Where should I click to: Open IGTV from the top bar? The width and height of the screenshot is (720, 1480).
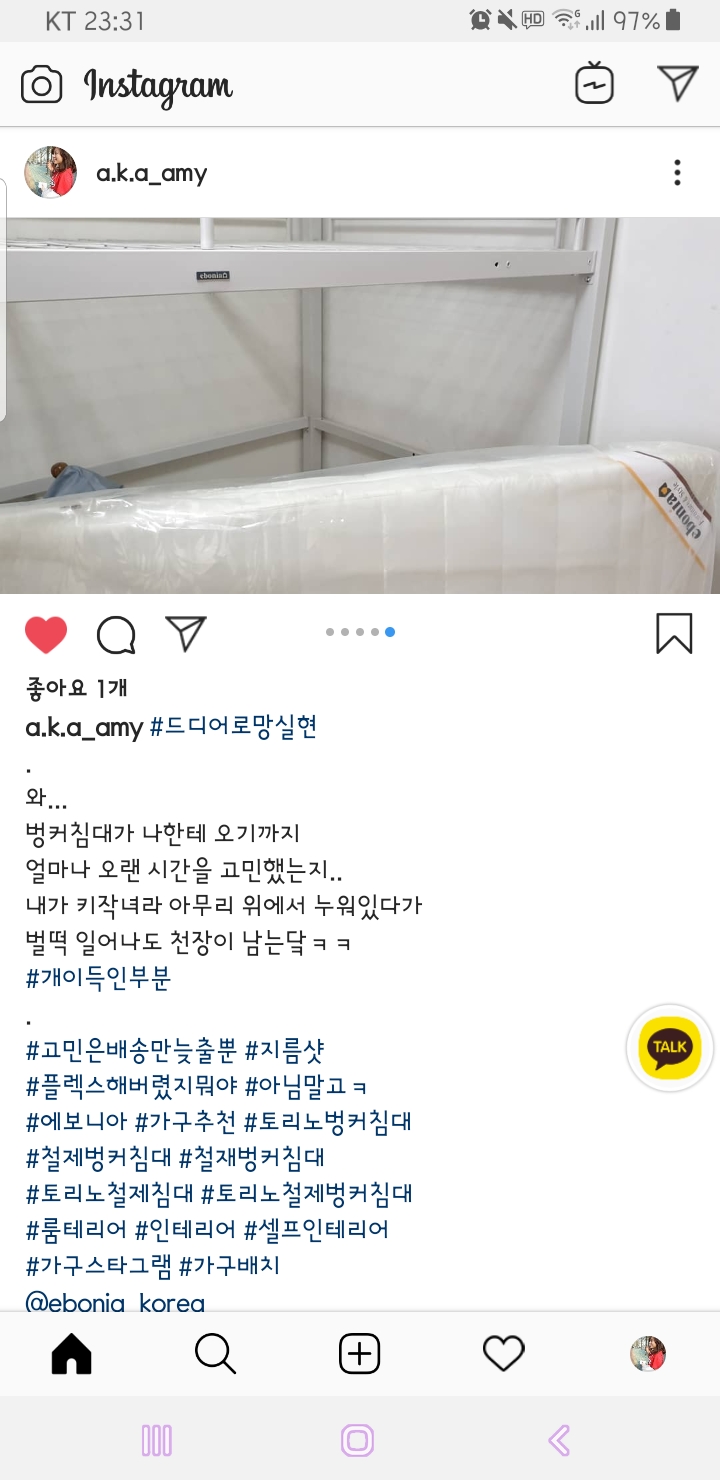click(594, 84)
